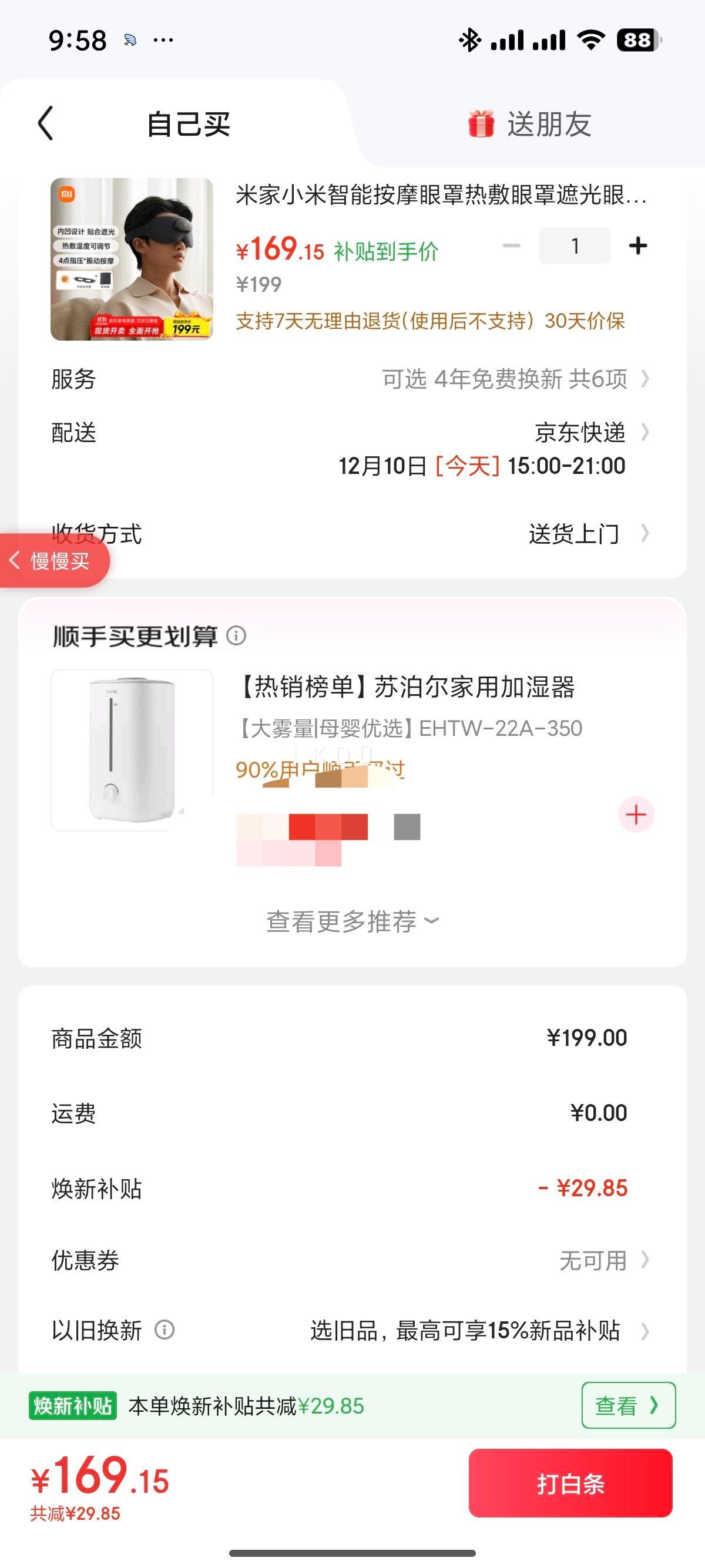Viewport: 705px width, 1568px height.
Task: Decrease the eye mask quantity
Action: click(x=511, y=246)
